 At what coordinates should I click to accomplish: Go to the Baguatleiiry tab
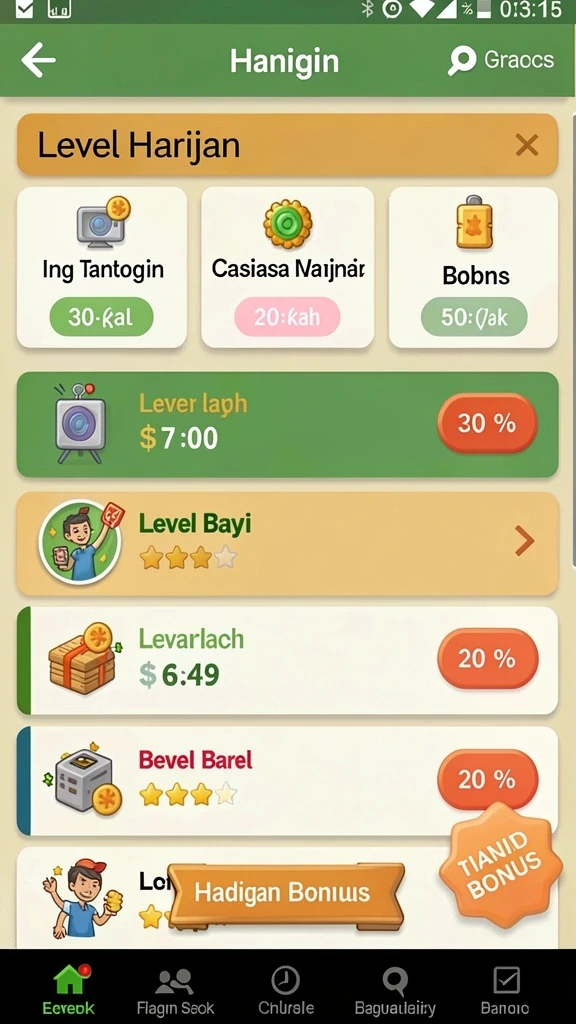tap(395, 990)
